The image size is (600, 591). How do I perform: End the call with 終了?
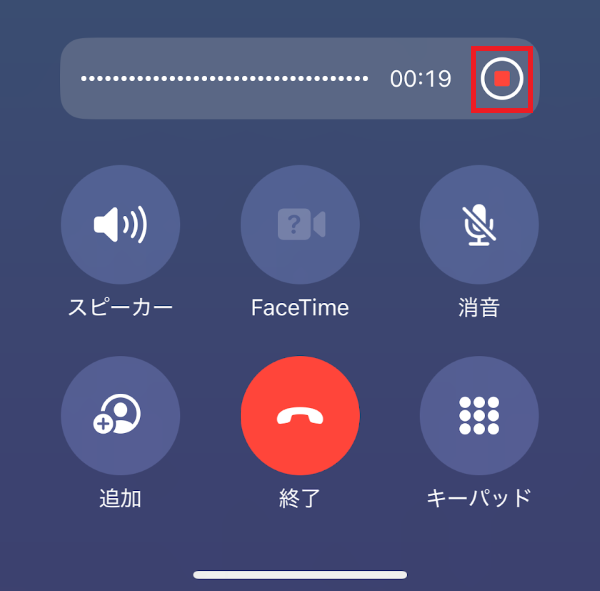[x=300, y=415]
